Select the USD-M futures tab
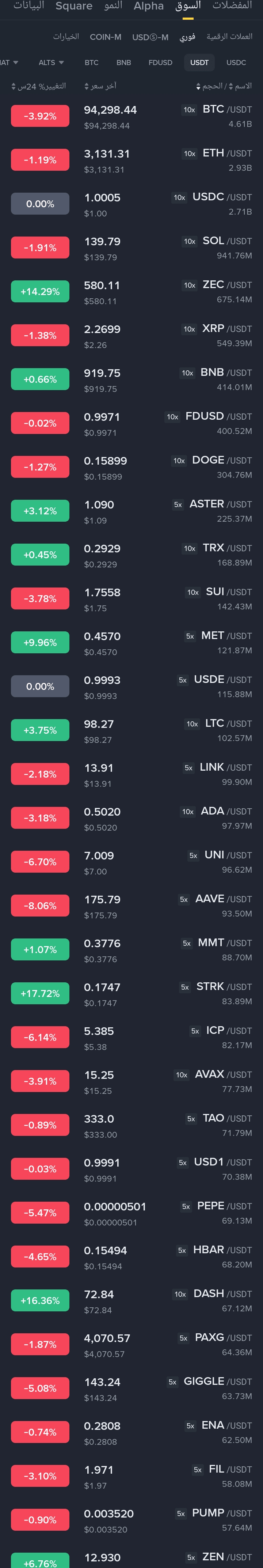Screen dimensions: 263x1568 pos(150,37)
